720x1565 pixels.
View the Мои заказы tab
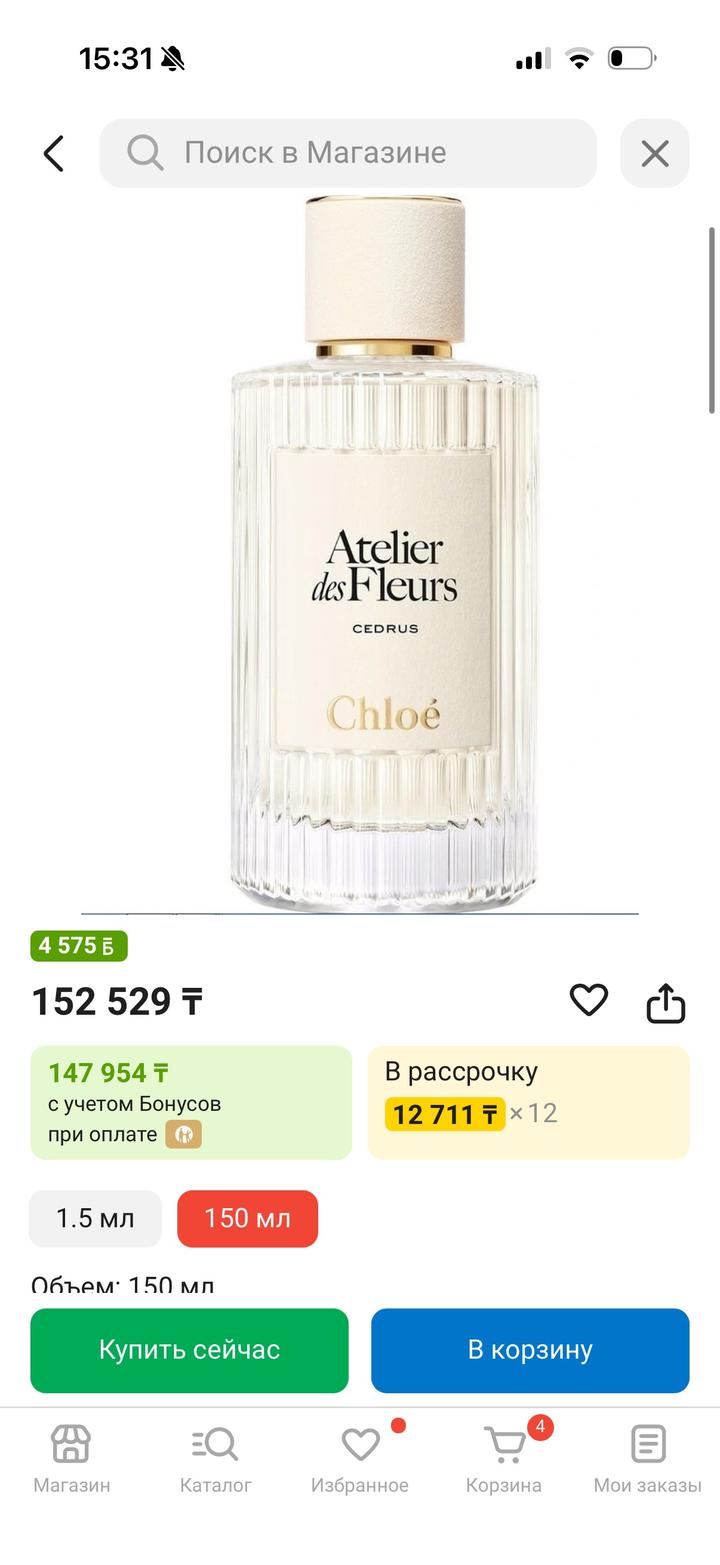(648, 1459)
